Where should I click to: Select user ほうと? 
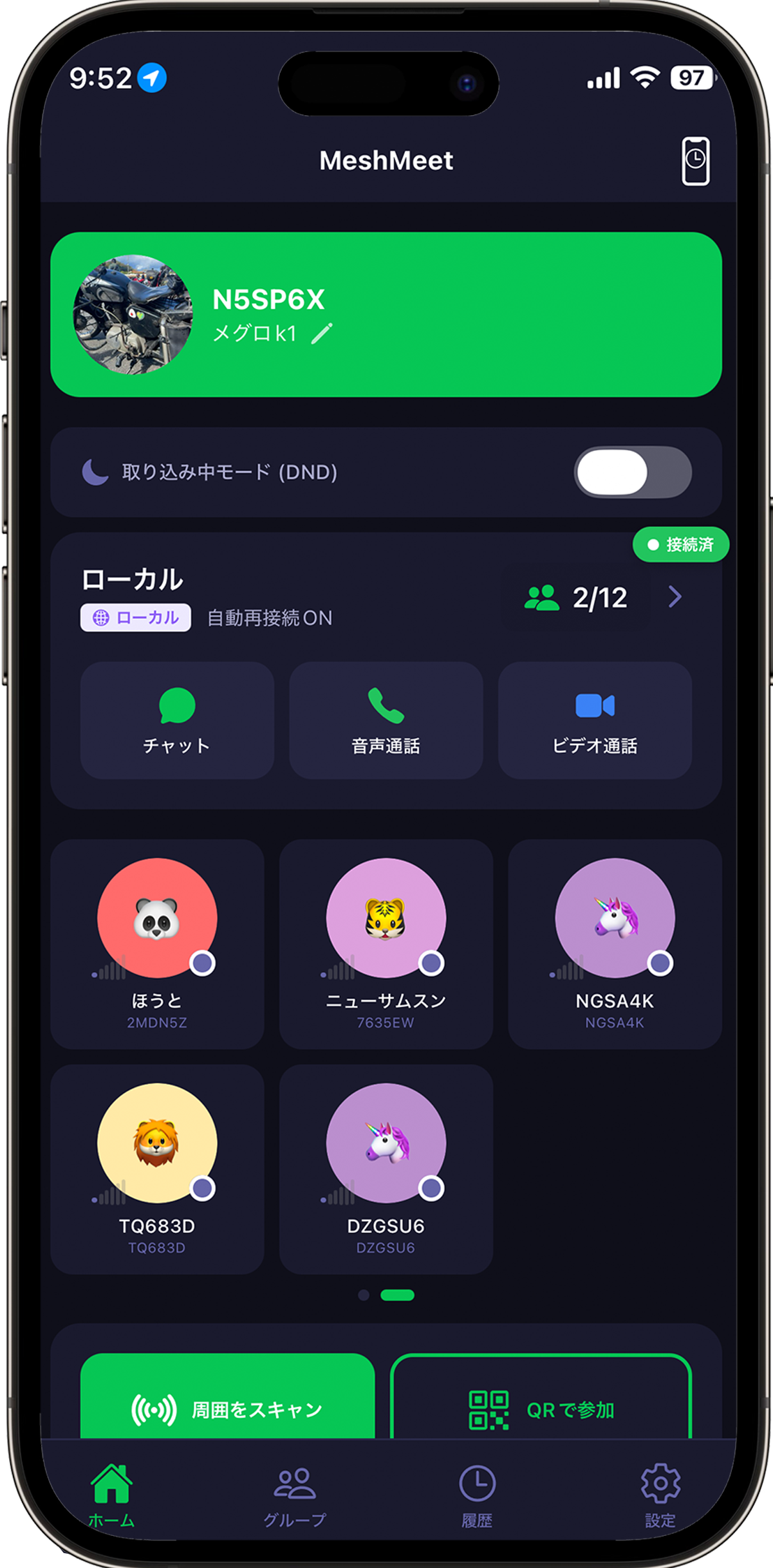click(157, 943)
